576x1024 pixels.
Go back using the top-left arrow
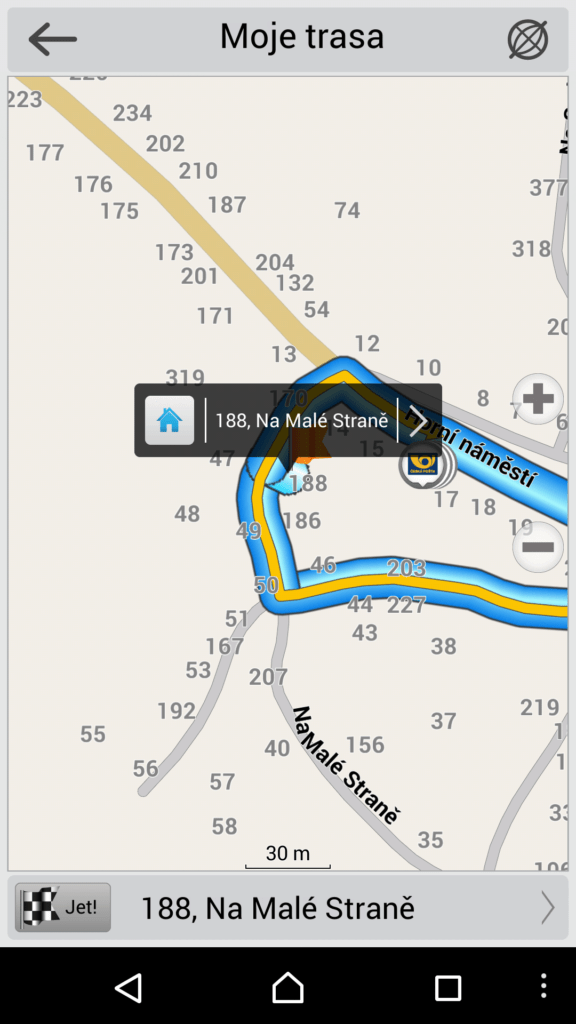[52, 39]
